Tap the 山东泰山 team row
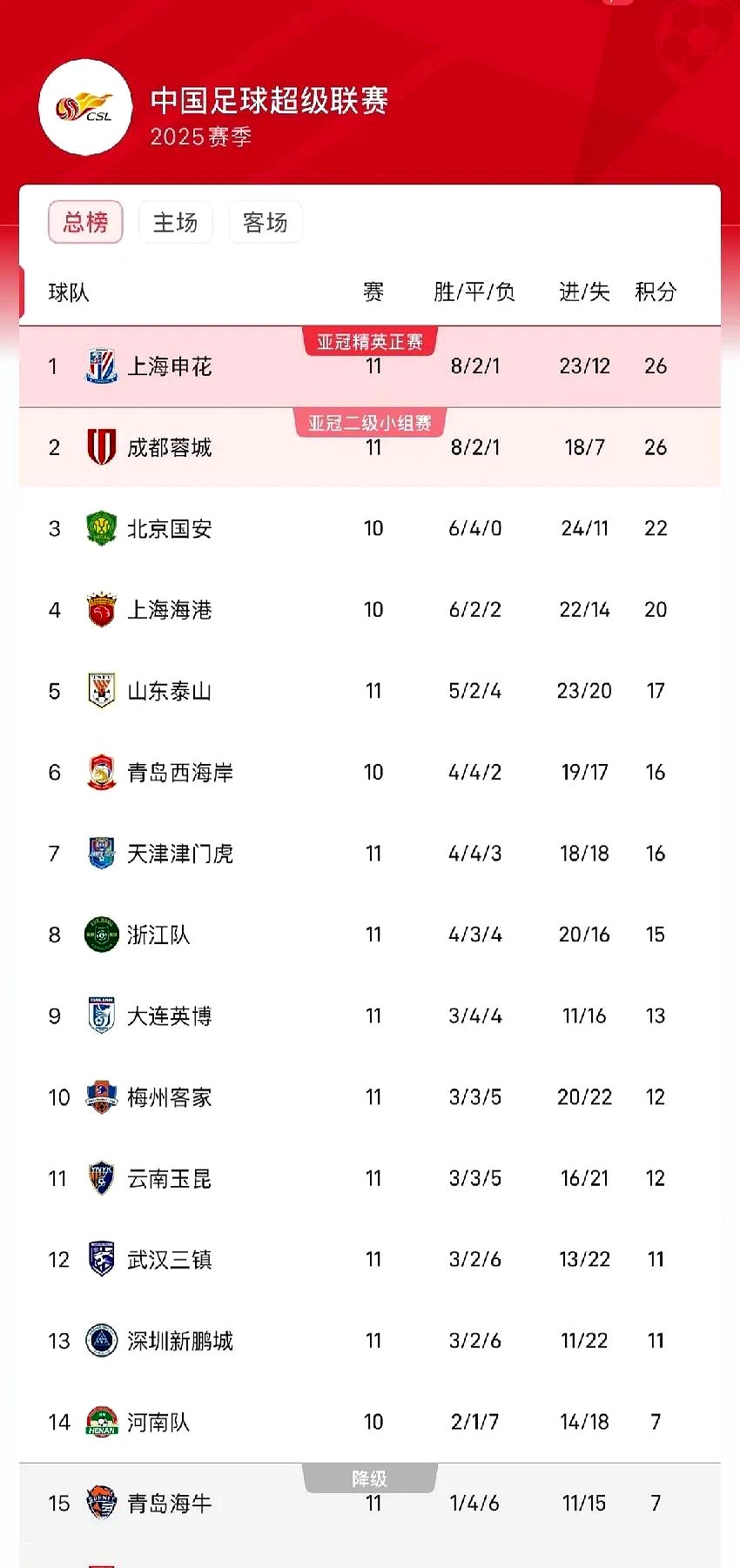Image resolution: width=740 pixels, height=1568 pixels. (170, 692)
